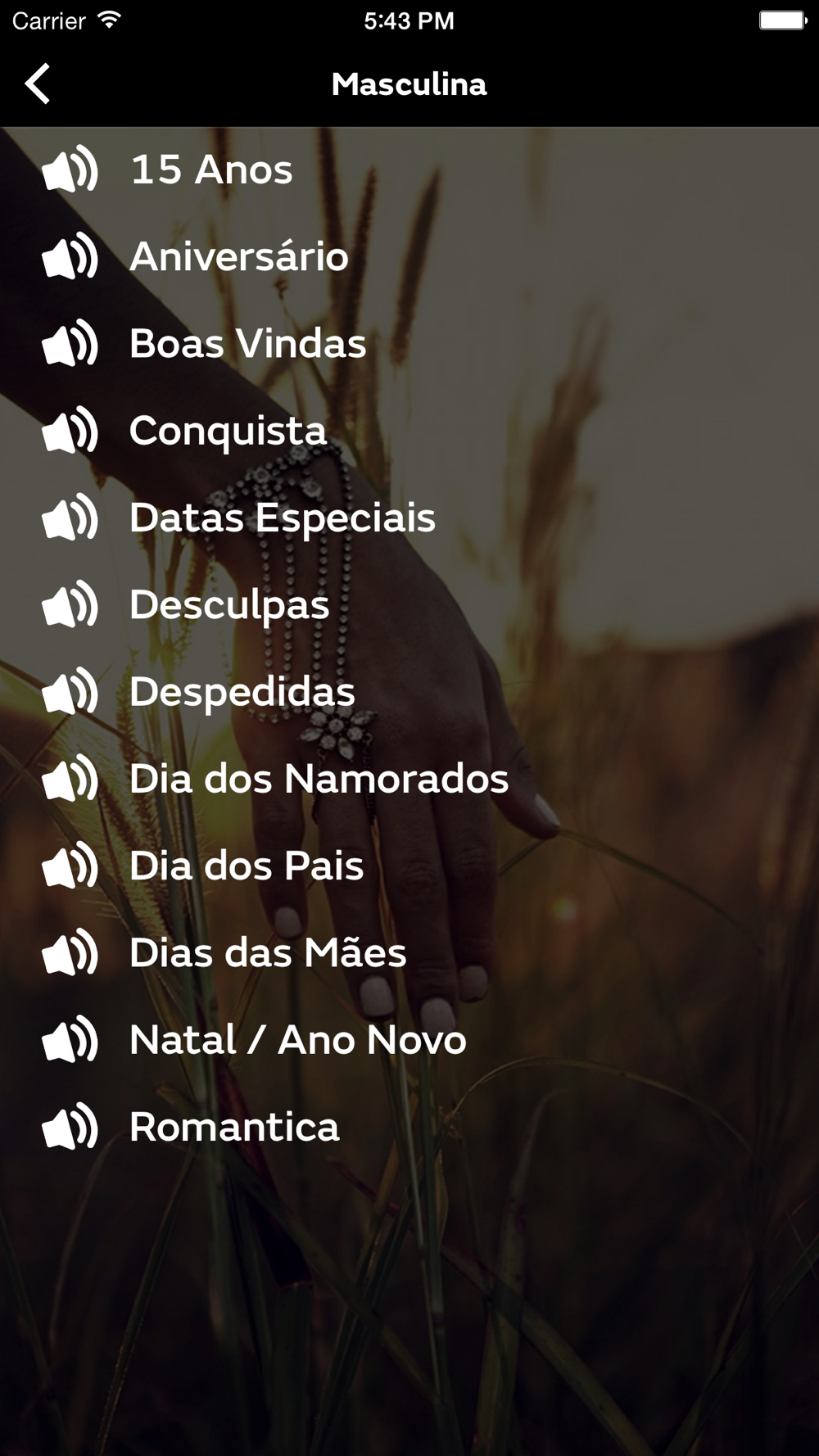
Task: Select Dias das Mães
Action: [x=409, y=953]
